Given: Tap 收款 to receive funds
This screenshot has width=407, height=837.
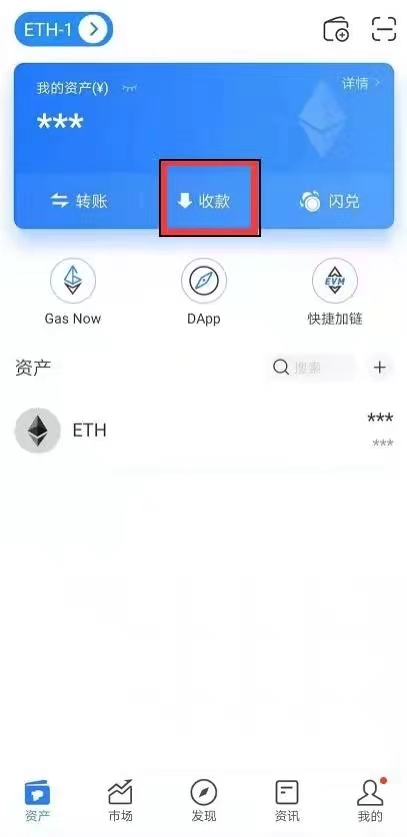Looking at the screenshot, I should [204, 201].
